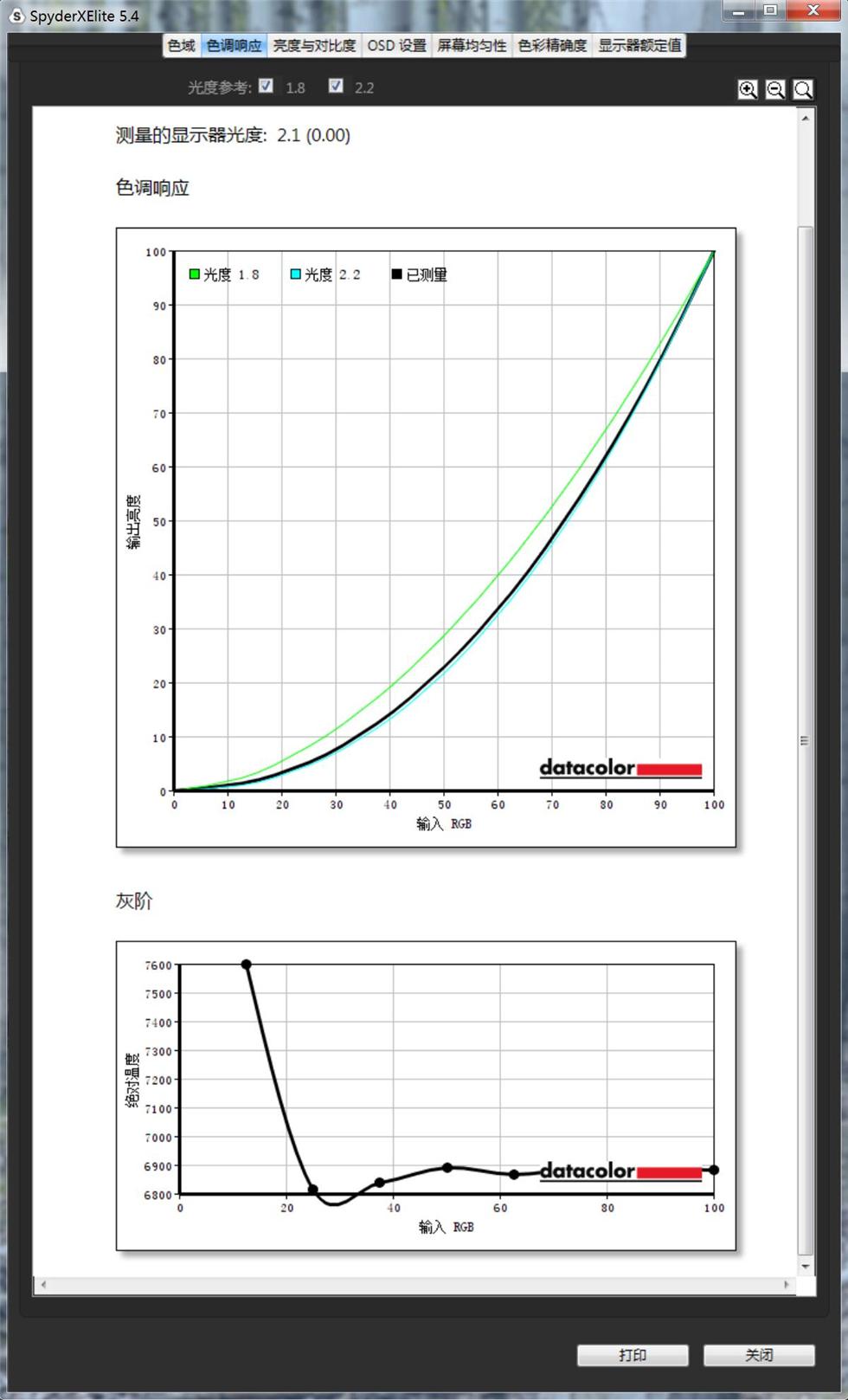Image resolution: width=848 pixels, height=1400 pixels.
Task: Zoom out with the minus magnifier
Action: point(775,89)
